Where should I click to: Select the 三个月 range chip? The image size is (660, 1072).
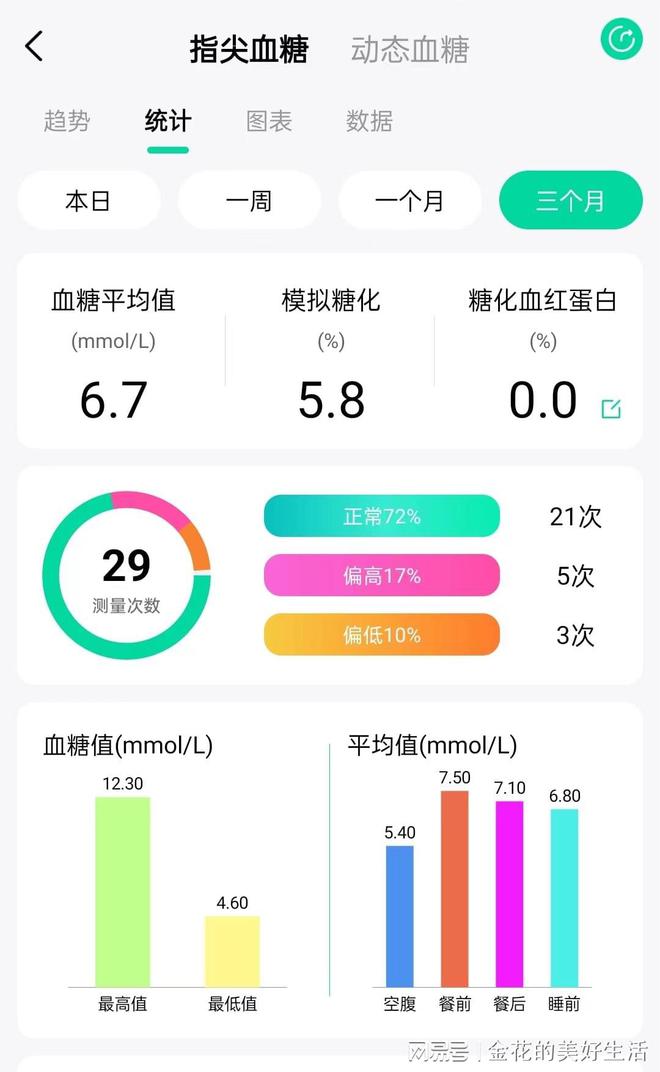[x=570, y=200]
